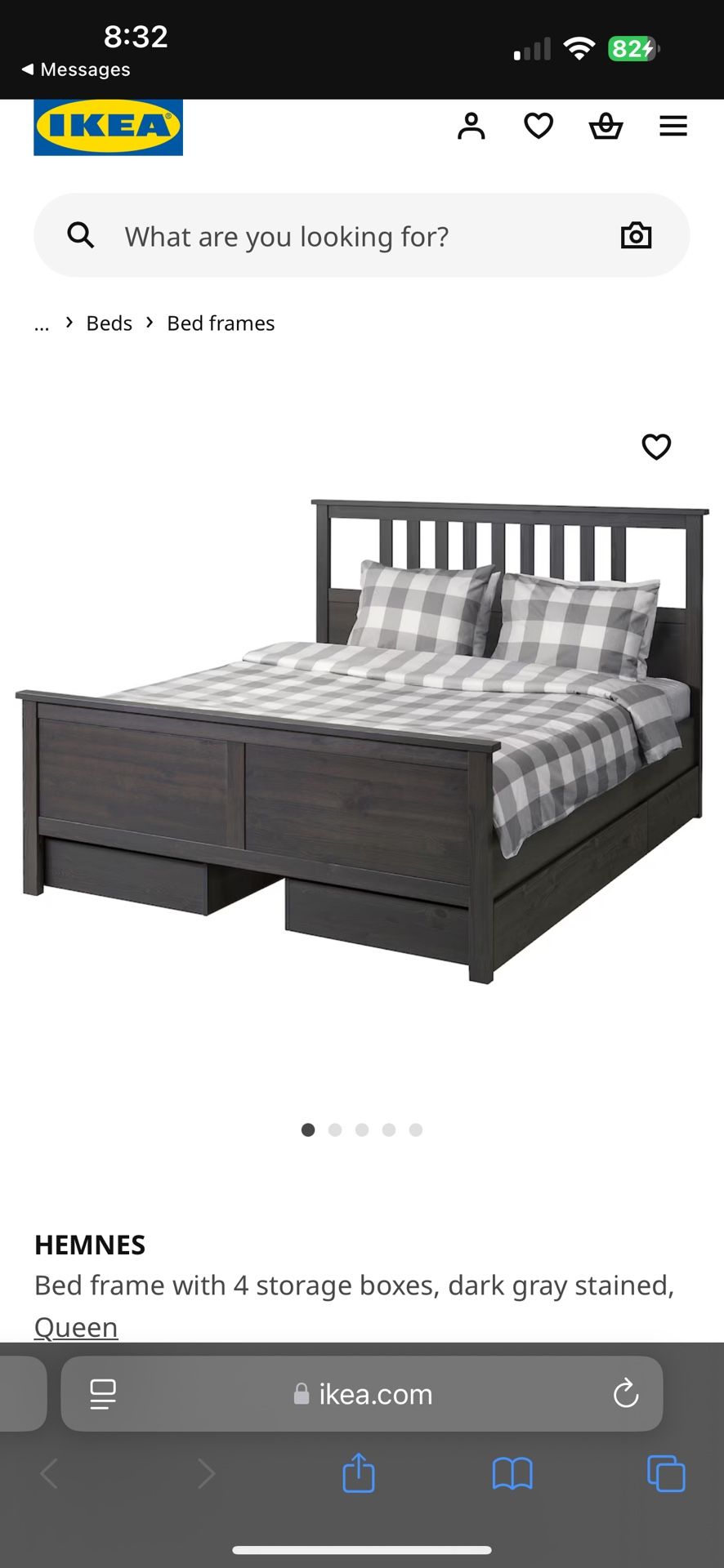Viewport: 724px width, 1568px height.
Task: Save the HEMNES bed to favorites
Action: point(656,447)
